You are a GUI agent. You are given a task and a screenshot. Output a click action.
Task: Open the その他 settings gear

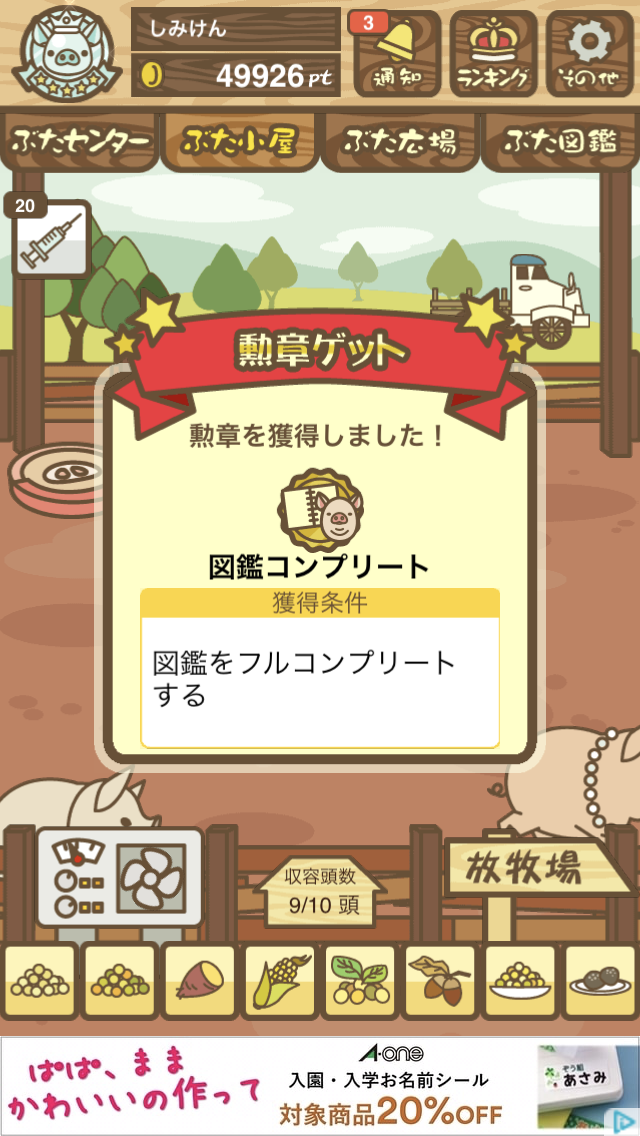pyautogui.click(x=589, y=55)
